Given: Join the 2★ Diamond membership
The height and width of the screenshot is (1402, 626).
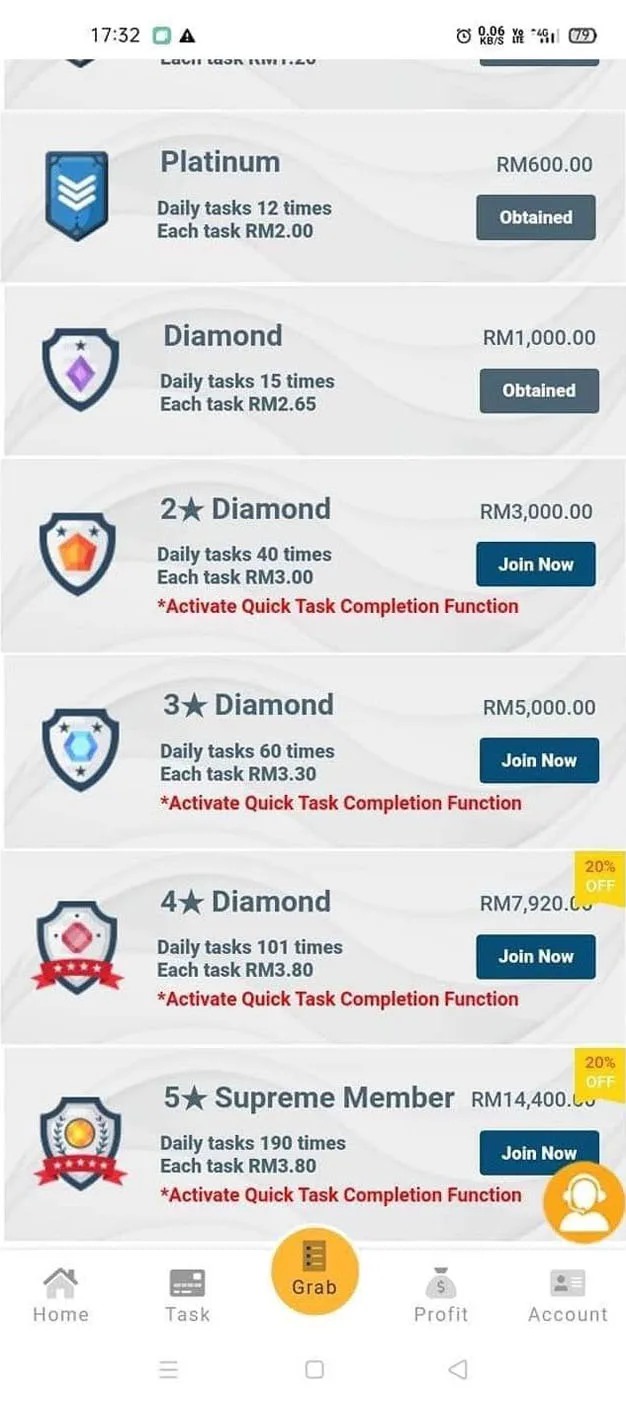Looking at the screenshot, I should tap(535, 564).
